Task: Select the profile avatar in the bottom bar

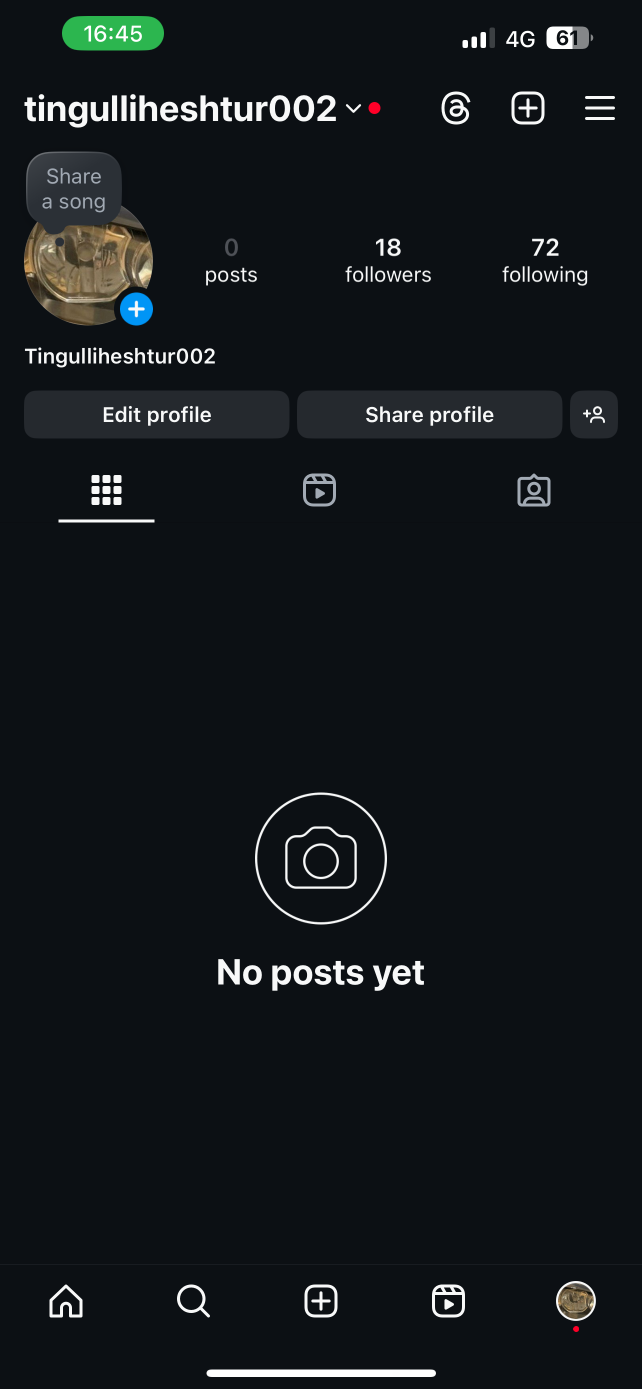Action: point(576,1301)
